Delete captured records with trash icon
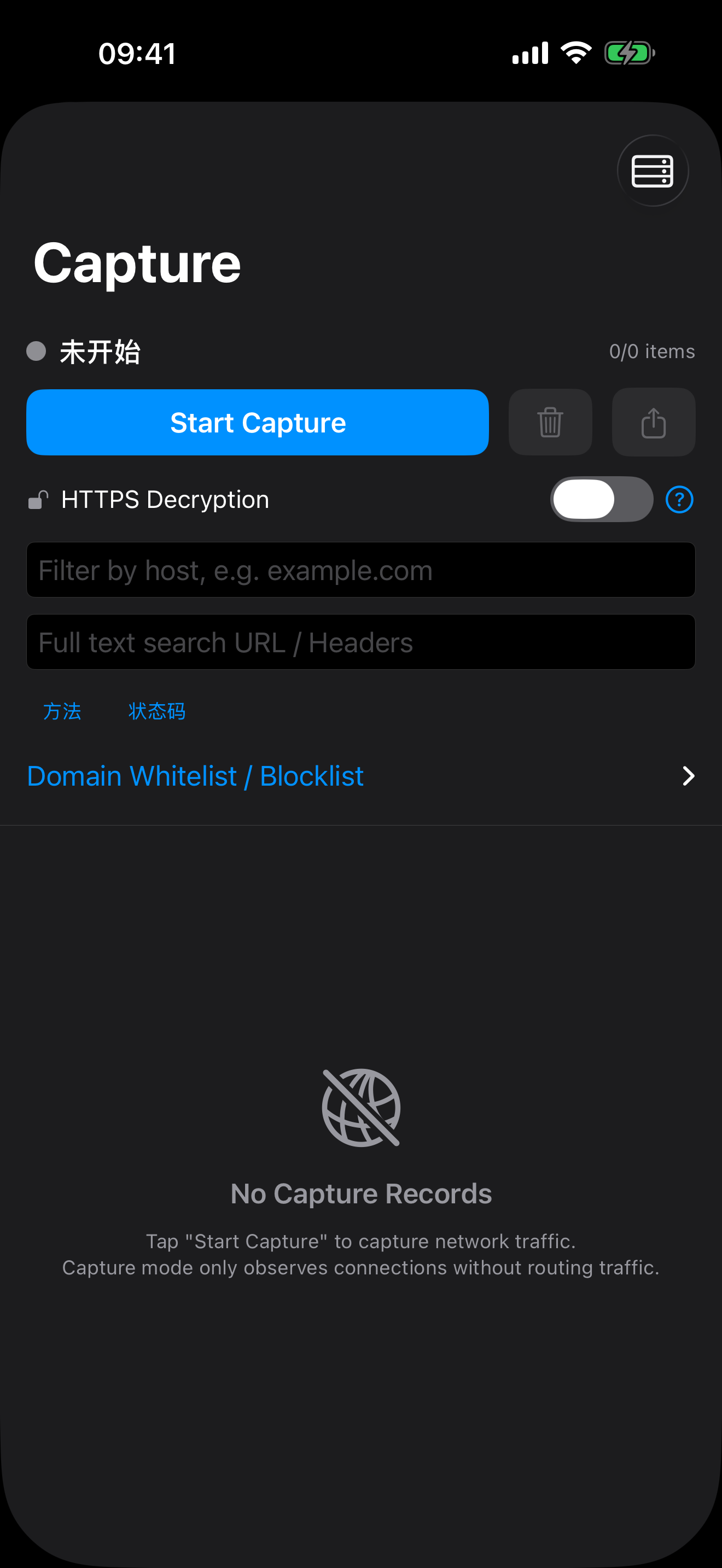This screenshot has height=1568, width=722. pos(550,423)
